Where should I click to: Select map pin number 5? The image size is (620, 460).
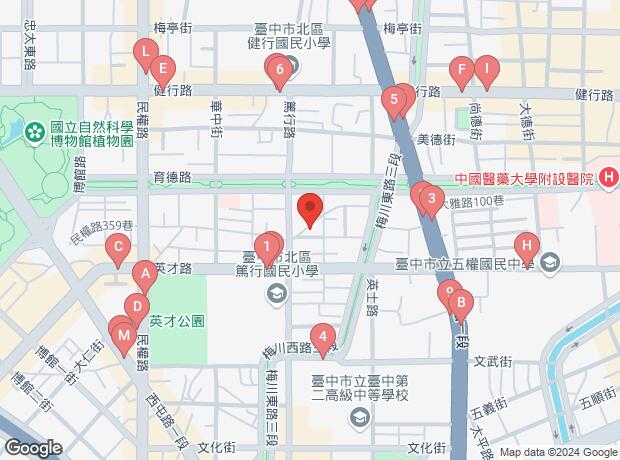395,99
